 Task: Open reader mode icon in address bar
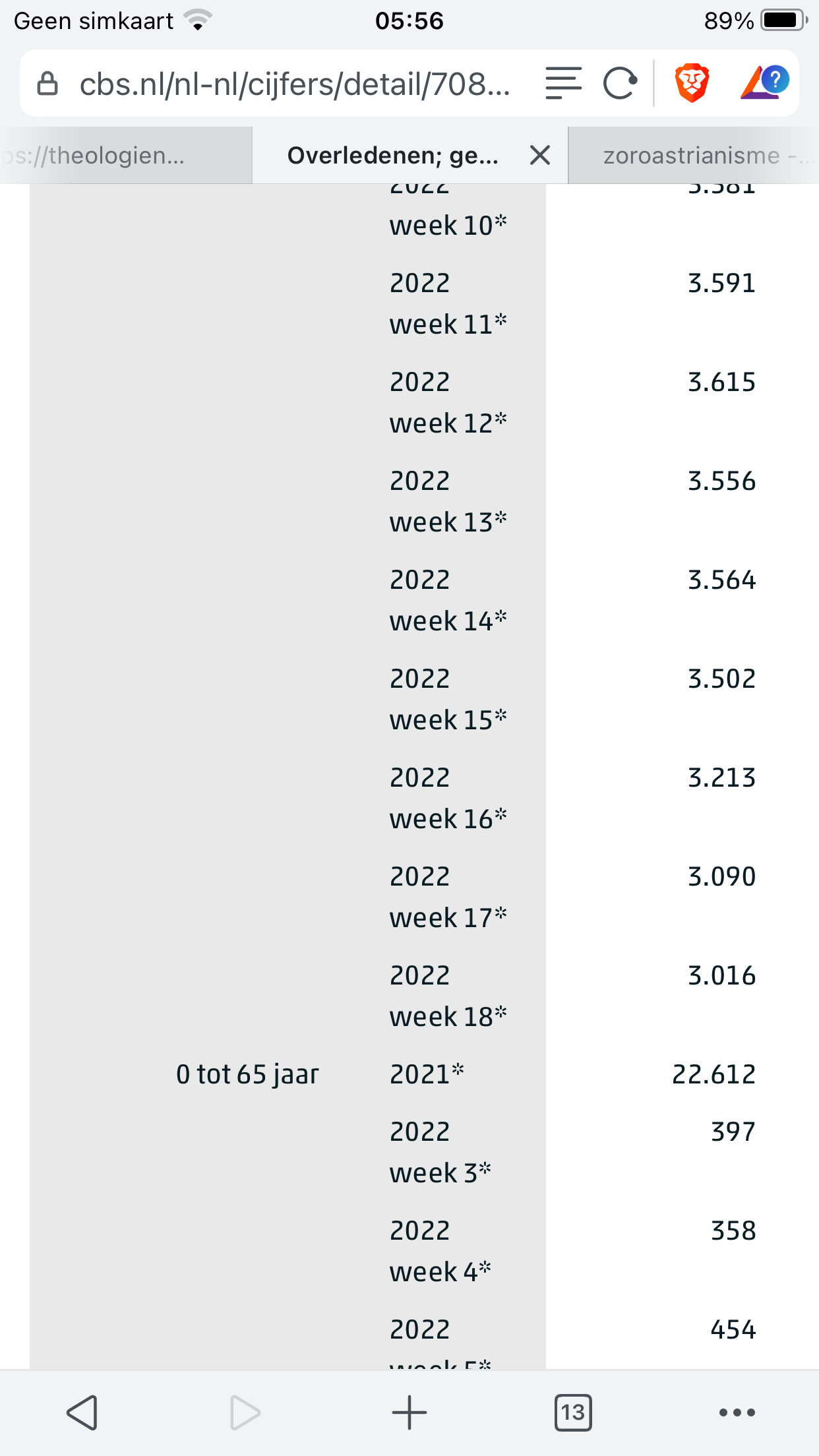pos(563,84)
